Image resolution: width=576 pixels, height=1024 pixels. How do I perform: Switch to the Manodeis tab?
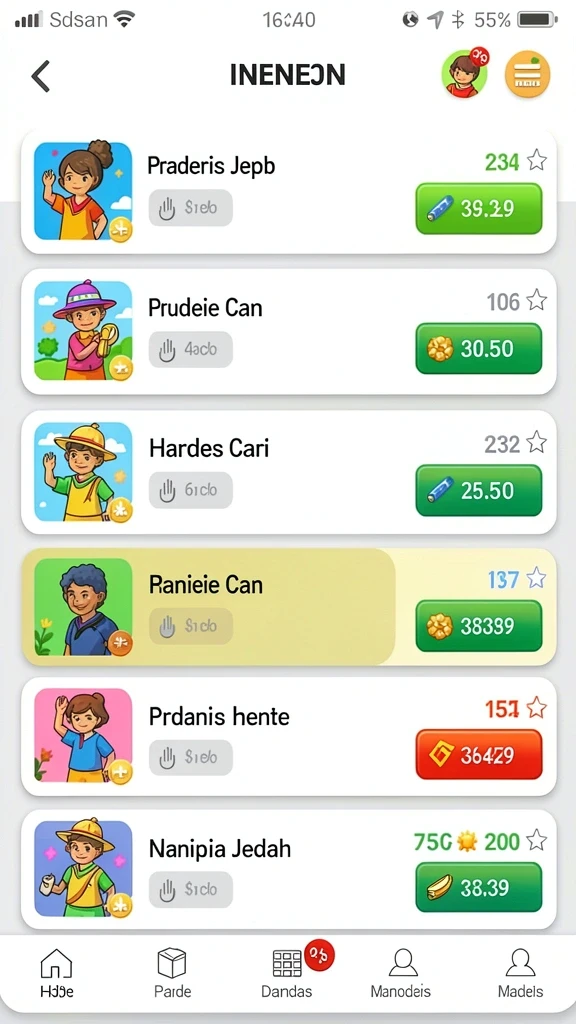(x=401, y=973)
